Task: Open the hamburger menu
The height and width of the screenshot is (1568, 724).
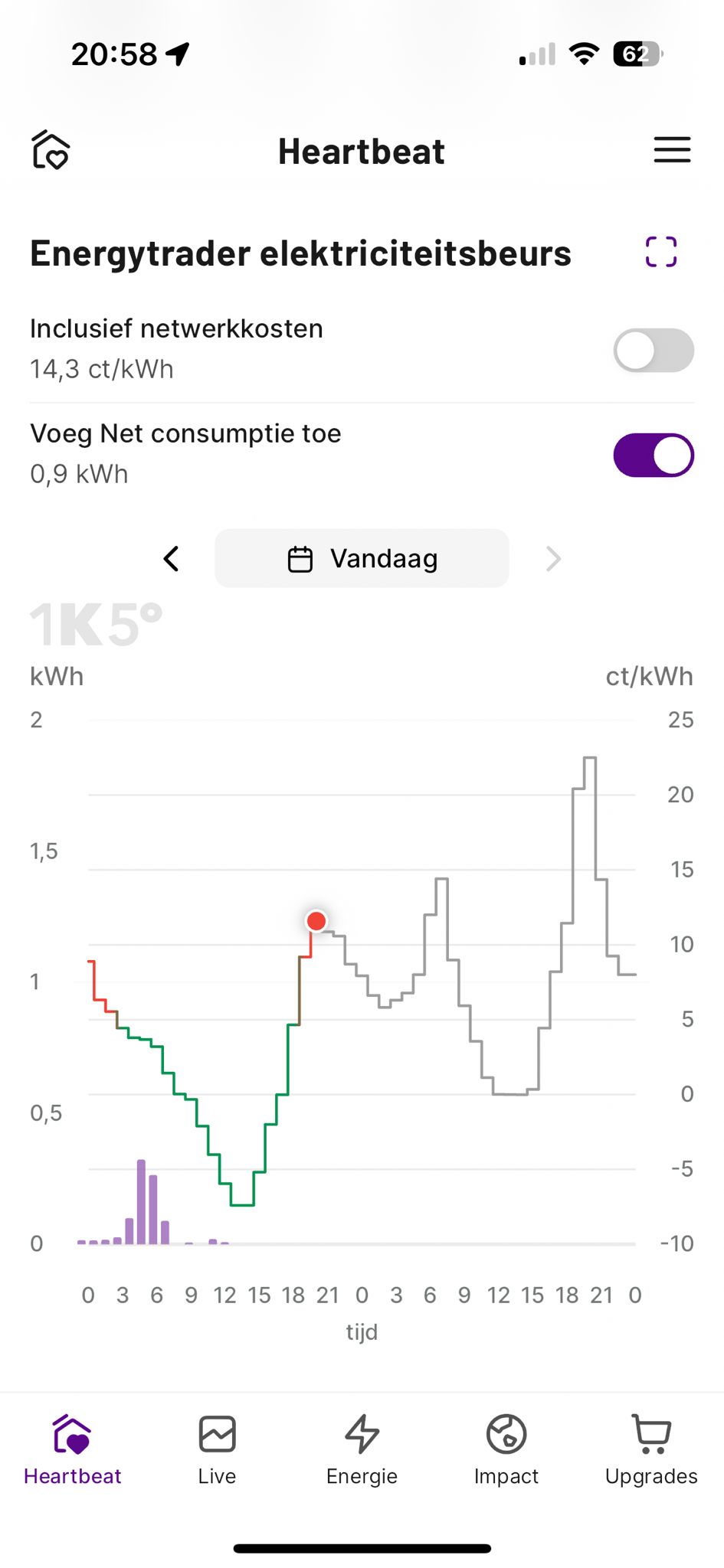Action: tap(672, 150)
